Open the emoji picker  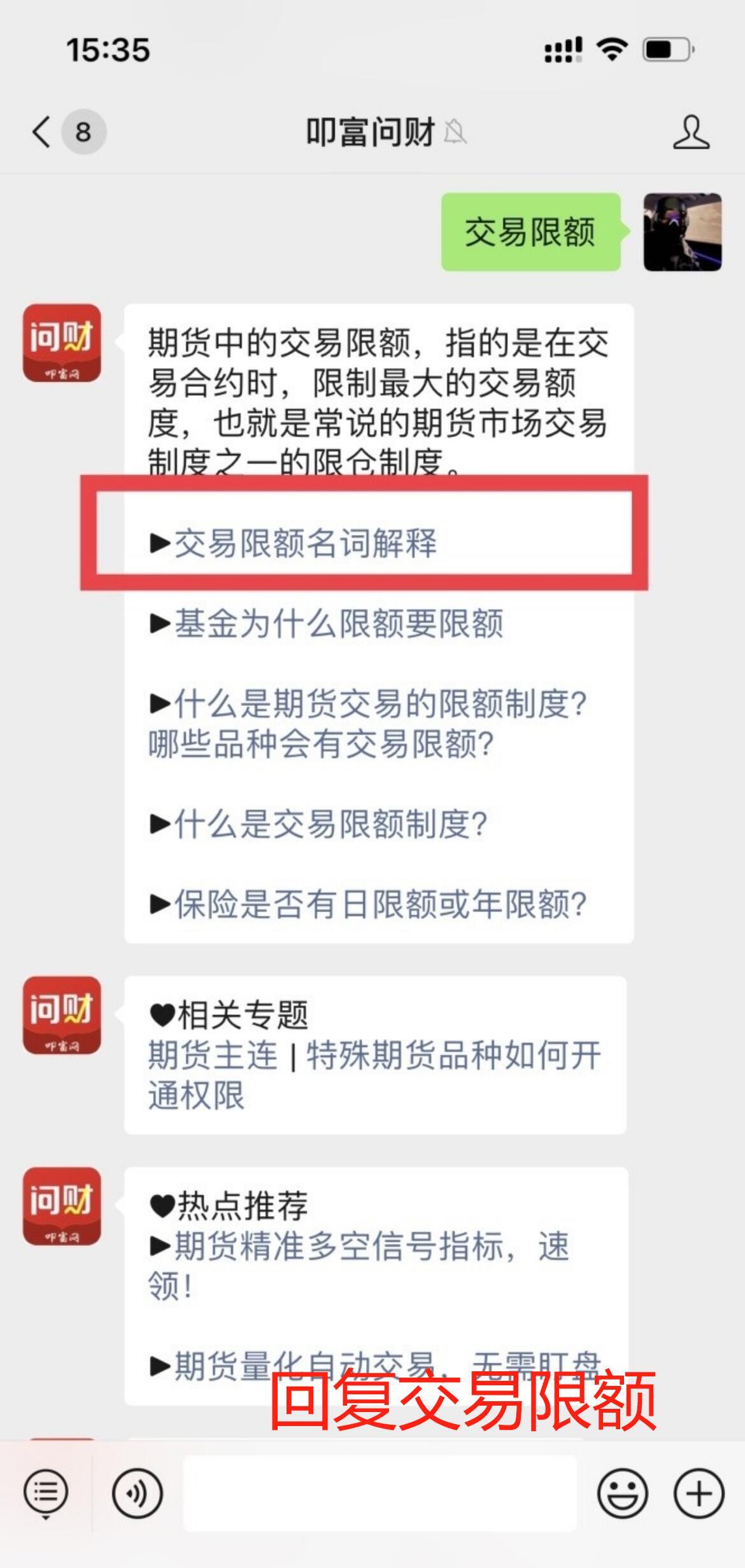[x=623, y=1493]
